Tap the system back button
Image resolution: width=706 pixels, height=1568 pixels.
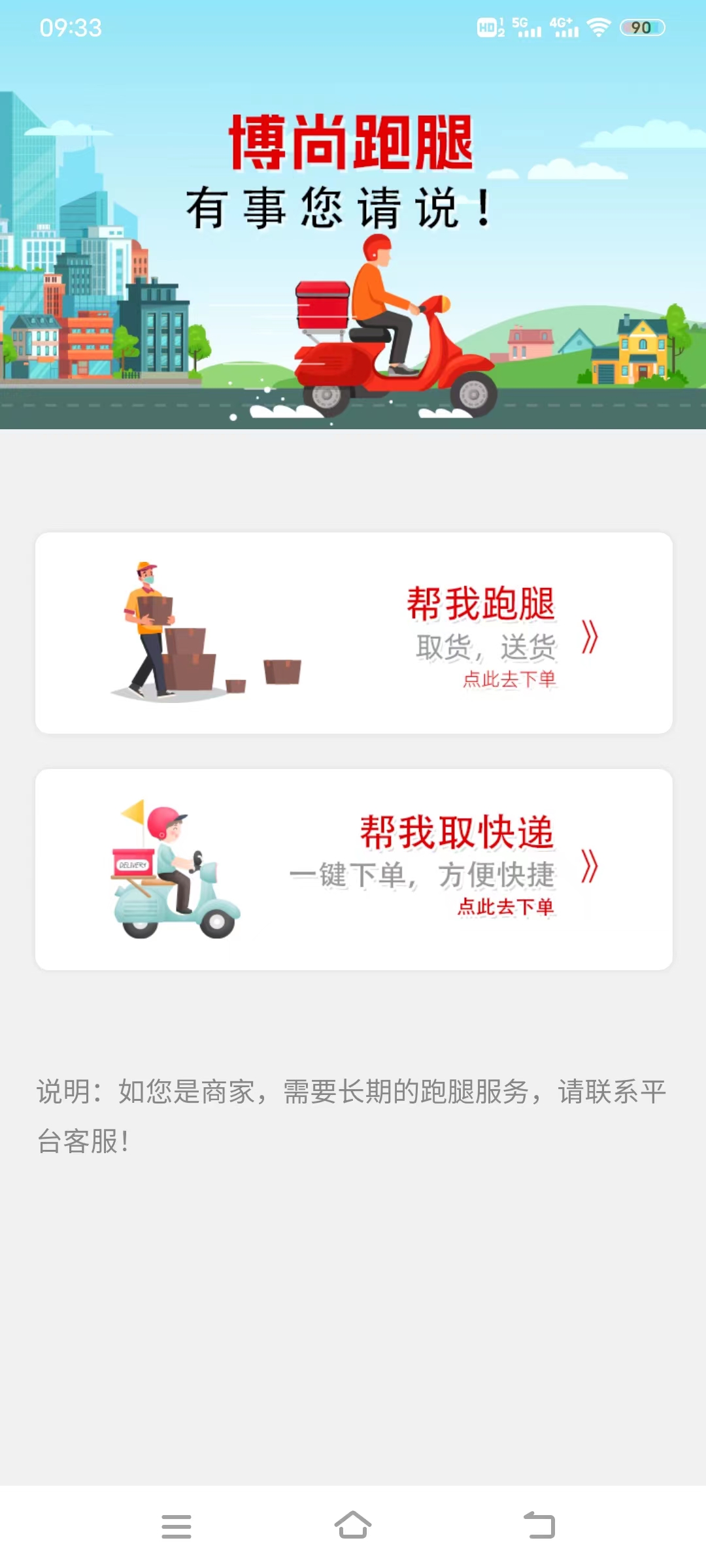(x=539, y=1526)
